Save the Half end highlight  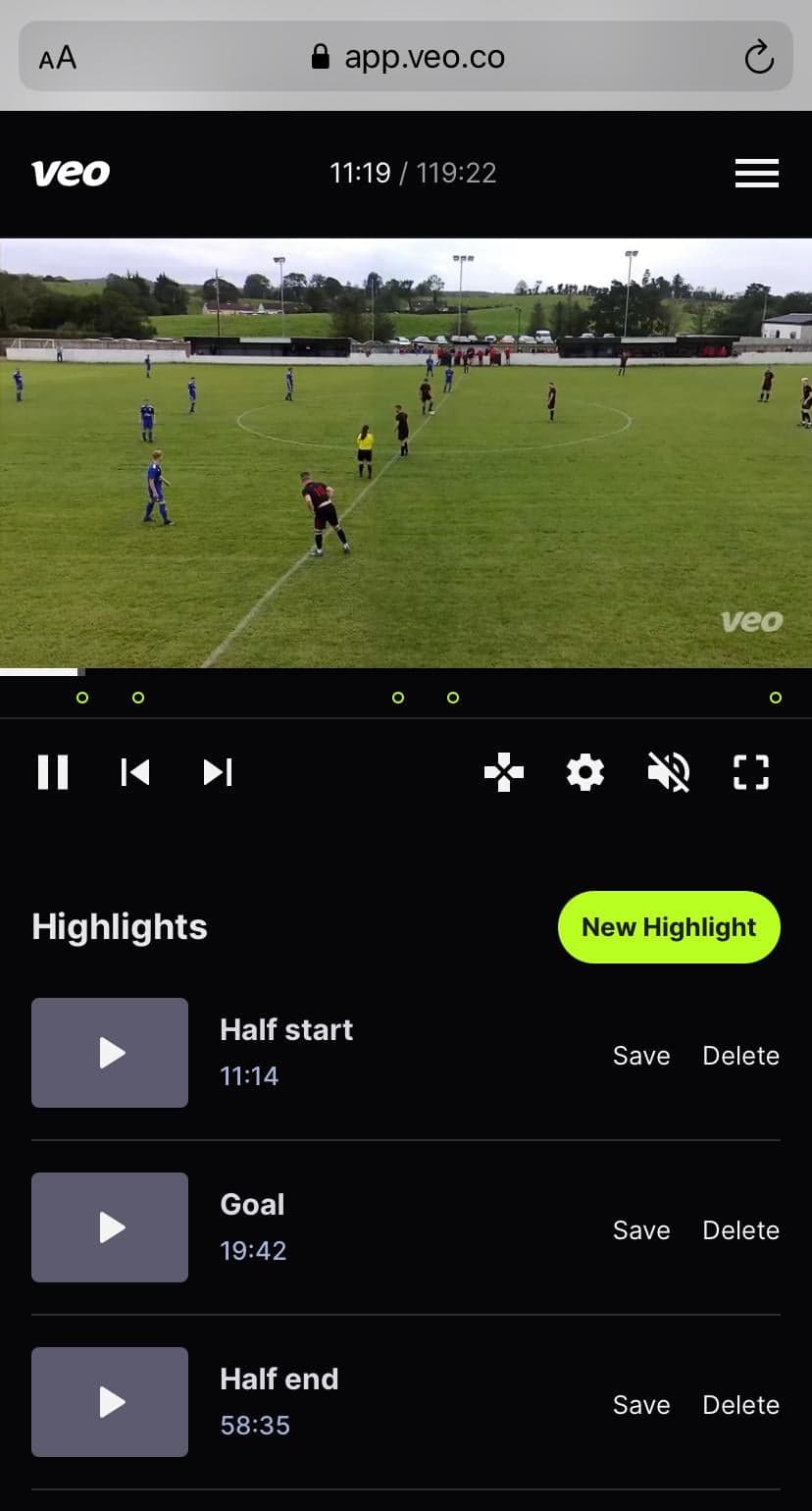point(641,1405)
